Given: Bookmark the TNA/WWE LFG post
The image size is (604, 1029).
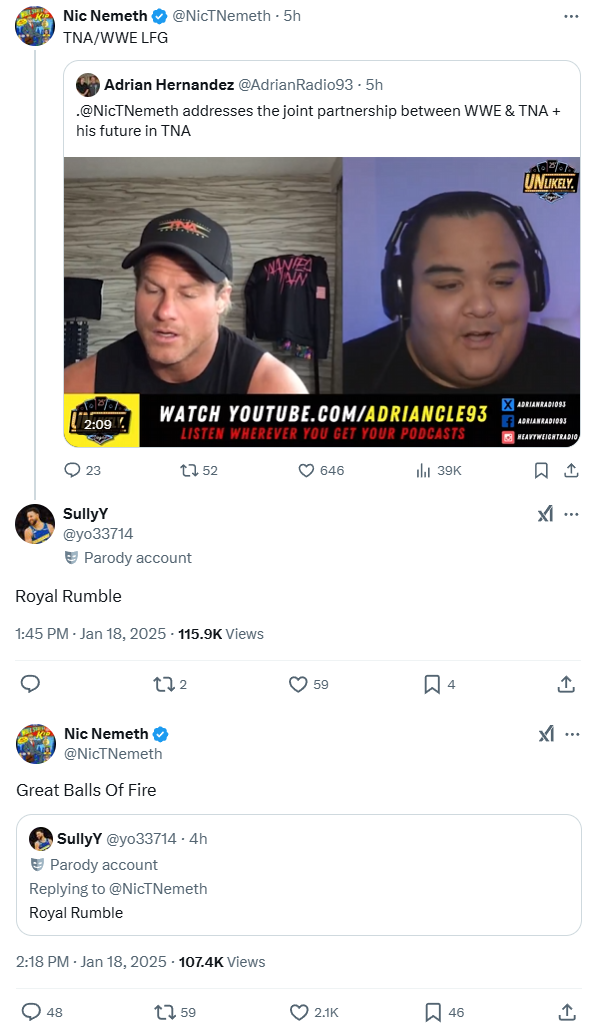Looking at the screenshot, I should click(540, 470).
